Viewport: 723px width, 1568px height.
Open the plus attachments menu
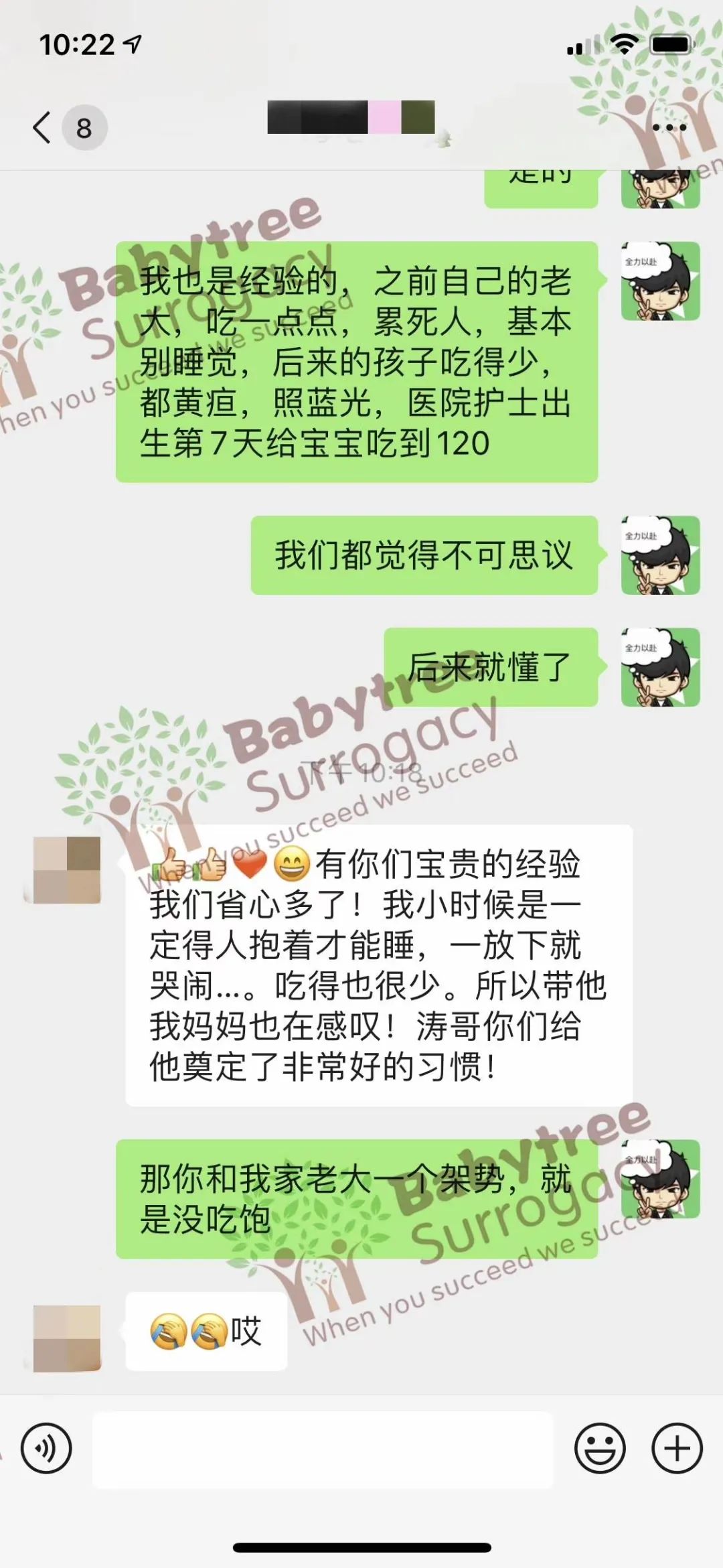click(x=677, y=1449)
